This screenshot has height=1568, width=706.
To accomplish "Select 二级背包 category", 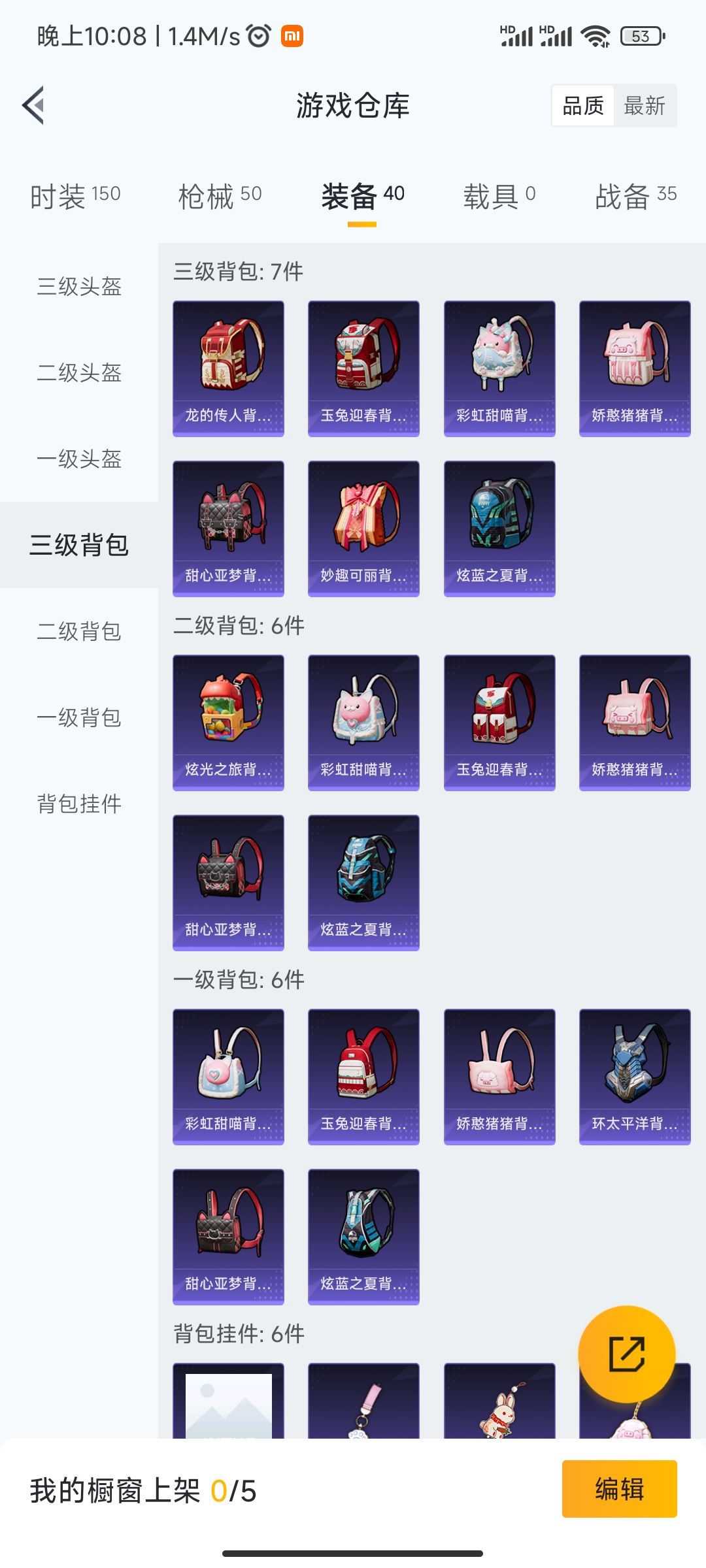I will pyautogui.click(x=79, y=631).
